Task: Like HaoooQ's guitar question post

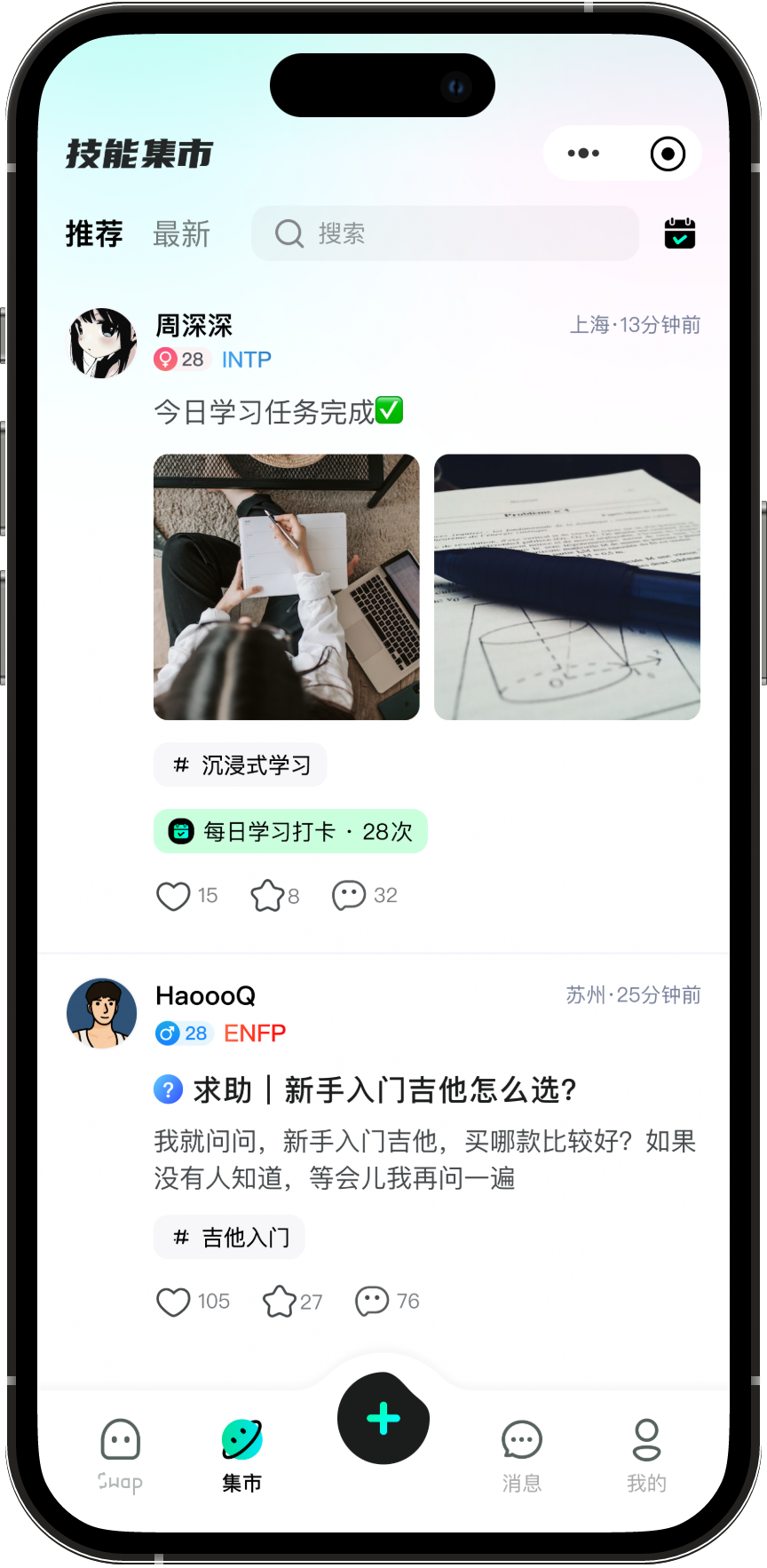Action: [173, 1302]
